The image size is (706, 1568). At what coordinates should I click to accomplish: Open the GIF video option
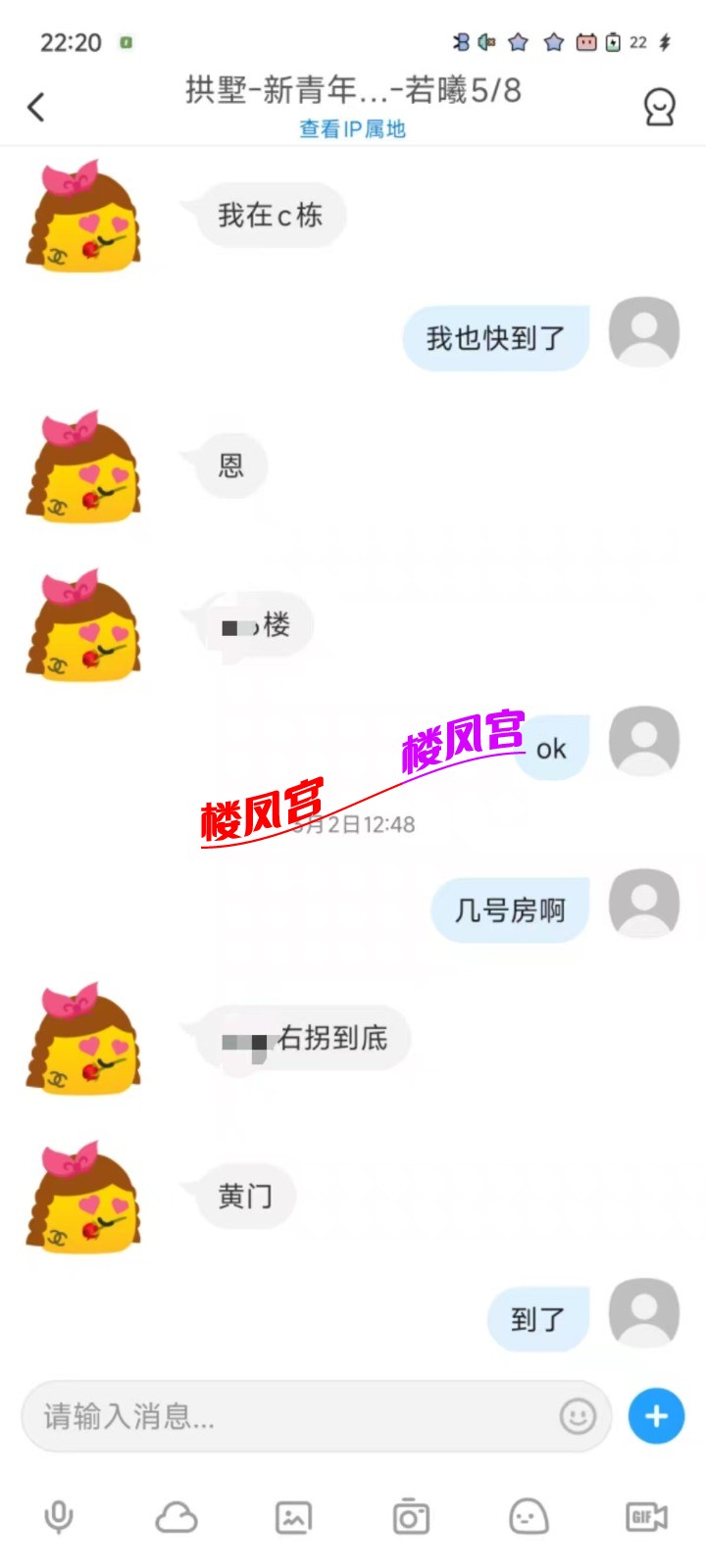(x=646, y=1517)
